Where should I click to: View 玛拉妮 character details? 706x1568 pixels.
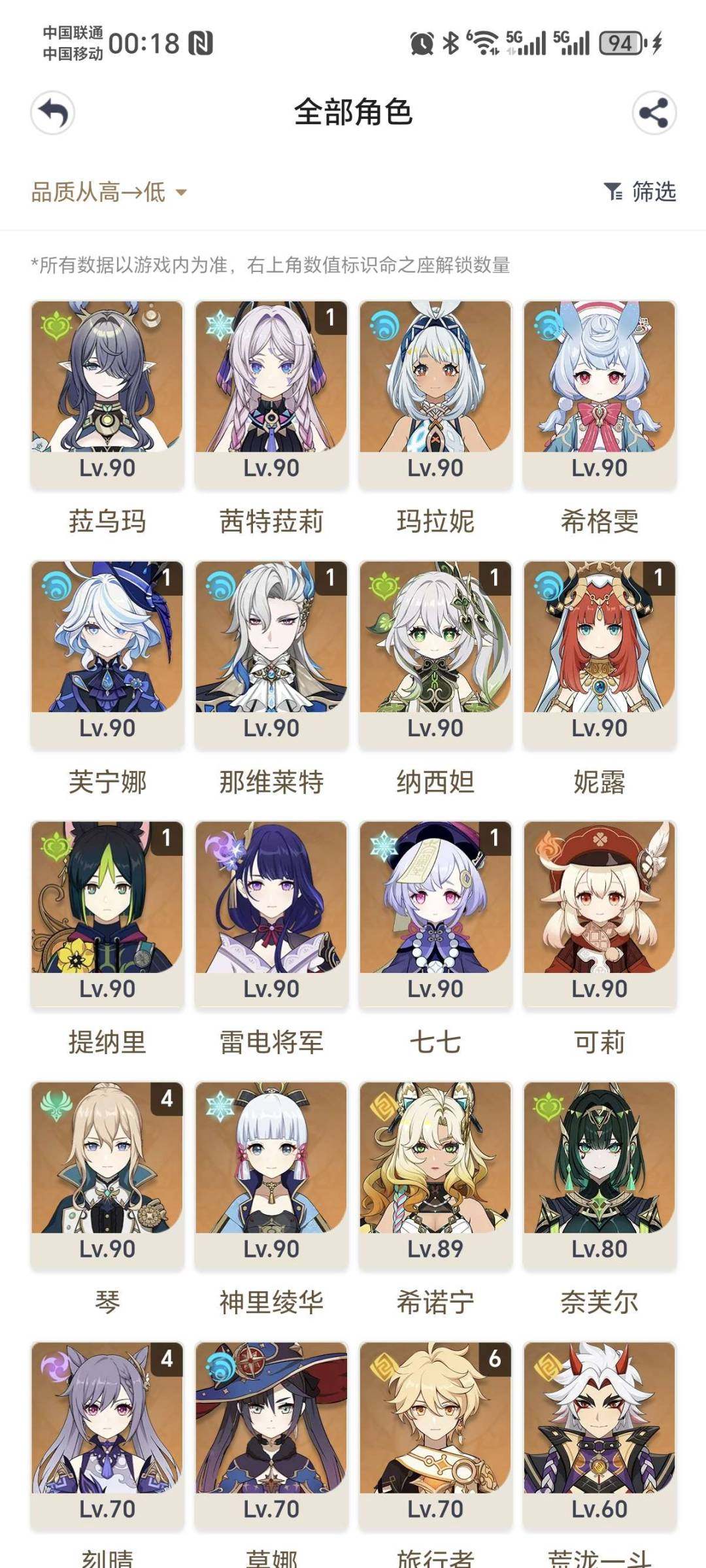tap(435, 392)
